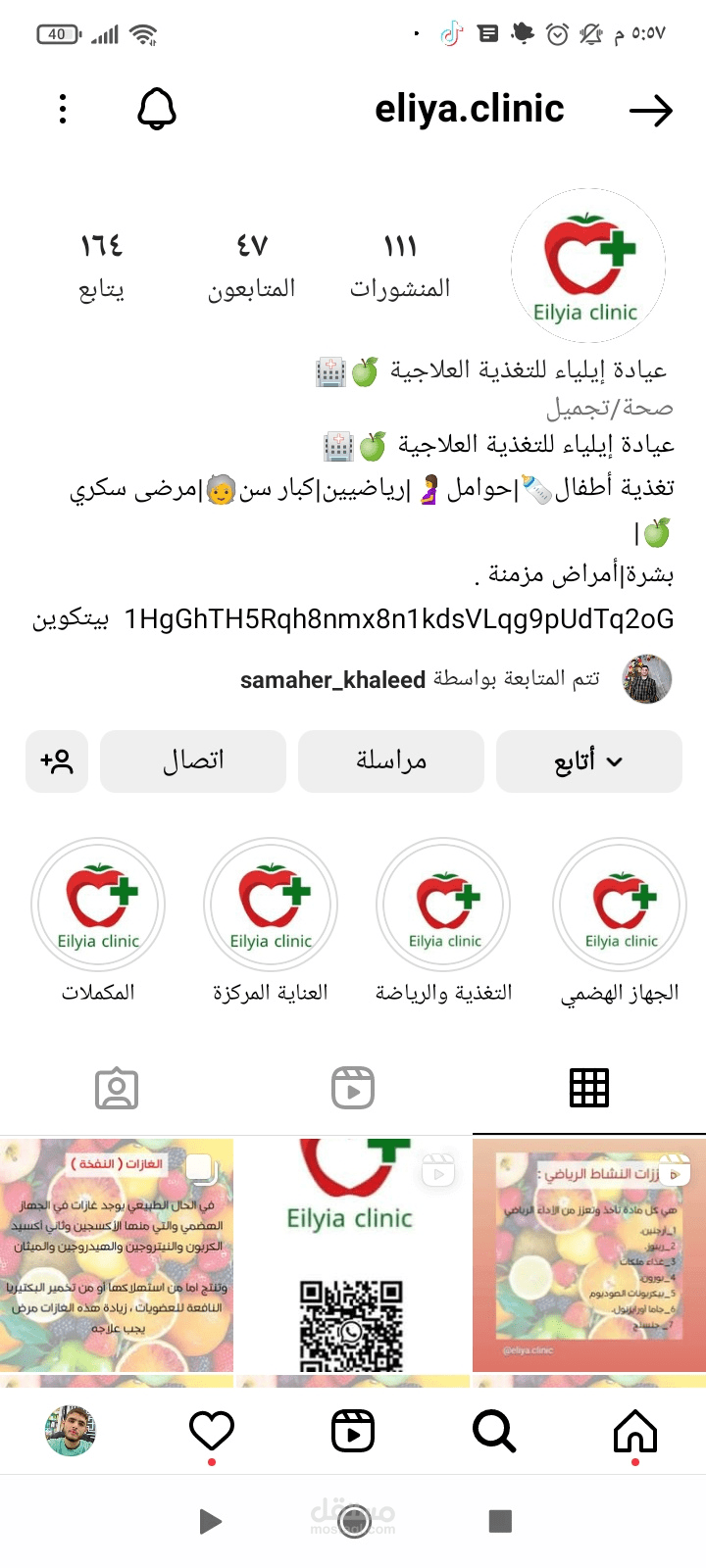Switch to the posts grid tab
The height and width of the screenshot is (1568, 706).
(588, 1088)
